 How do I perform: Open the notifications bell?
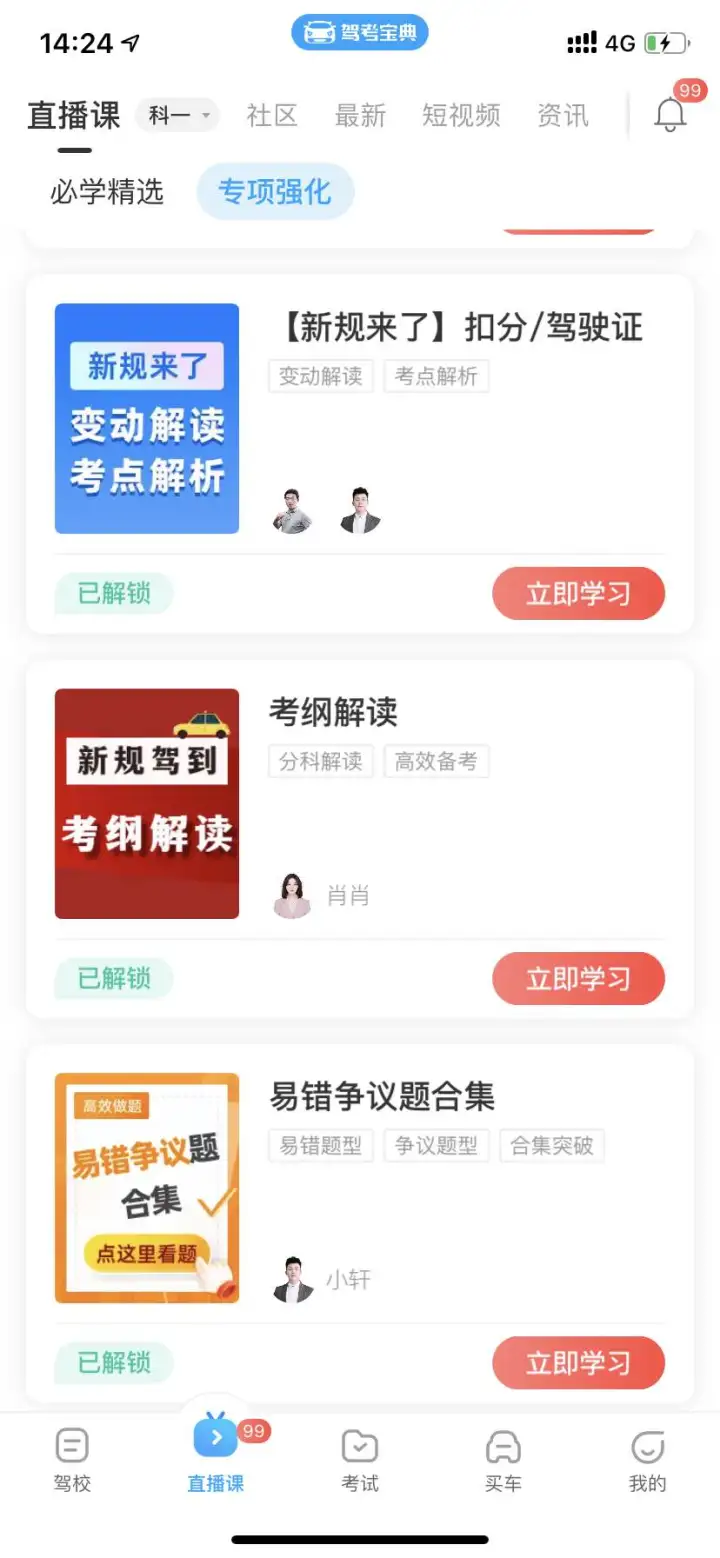(671, 115)
